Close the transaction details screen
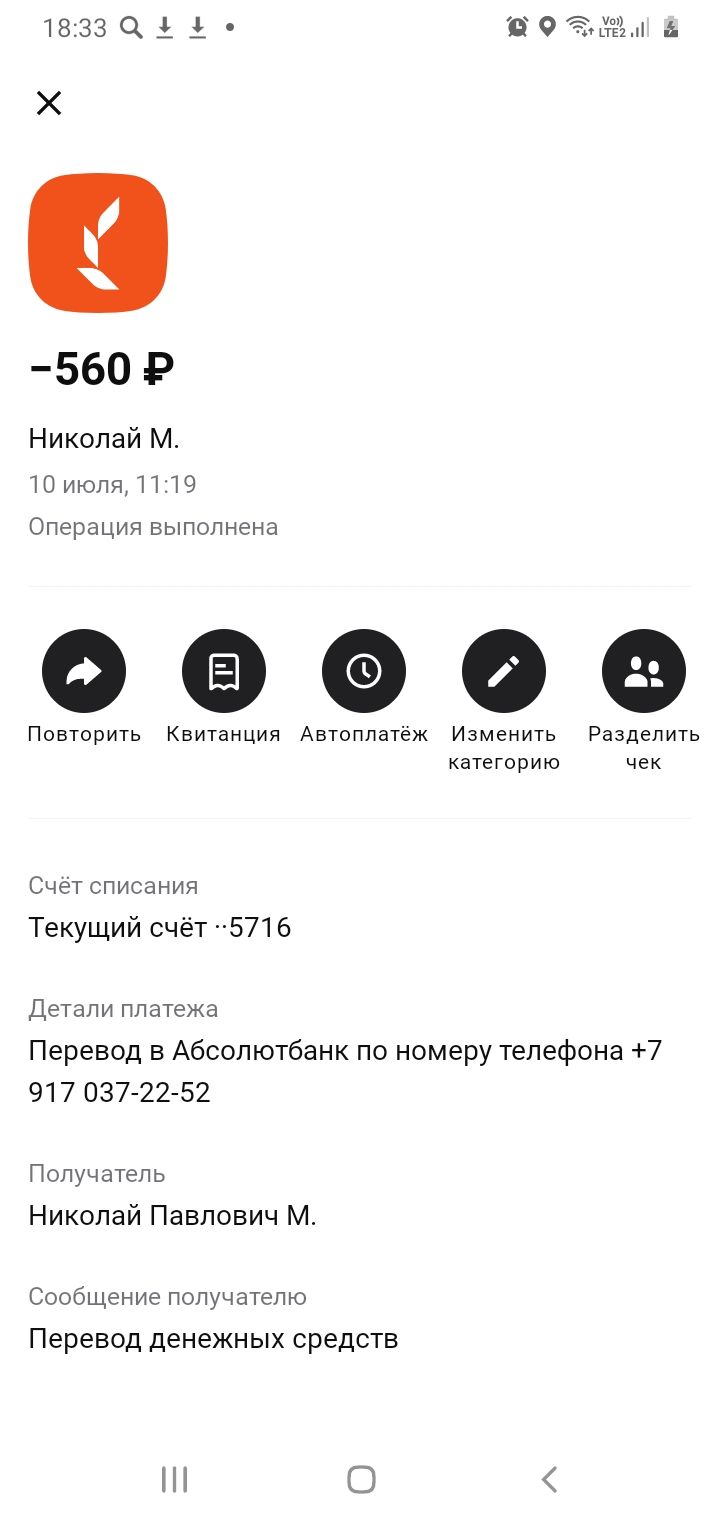The width and height of the screenshot is (720, 1520). pyautogui.click(x=49, y=103)
